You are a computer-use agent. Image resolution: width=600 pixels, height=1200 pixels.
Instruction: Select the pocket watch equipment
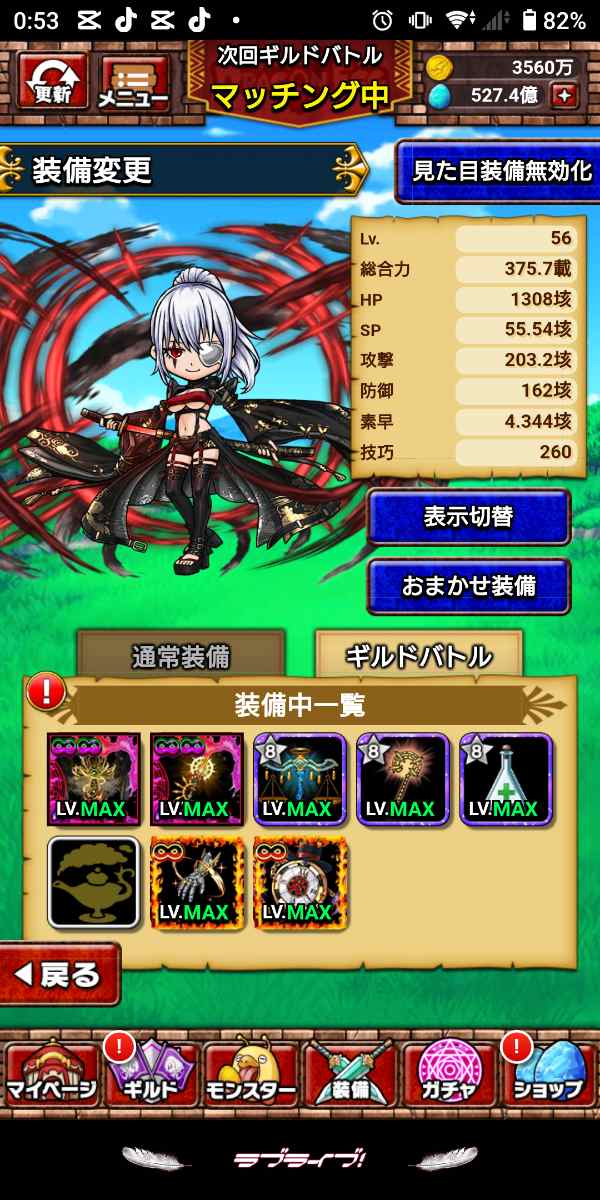click(300, 883)
